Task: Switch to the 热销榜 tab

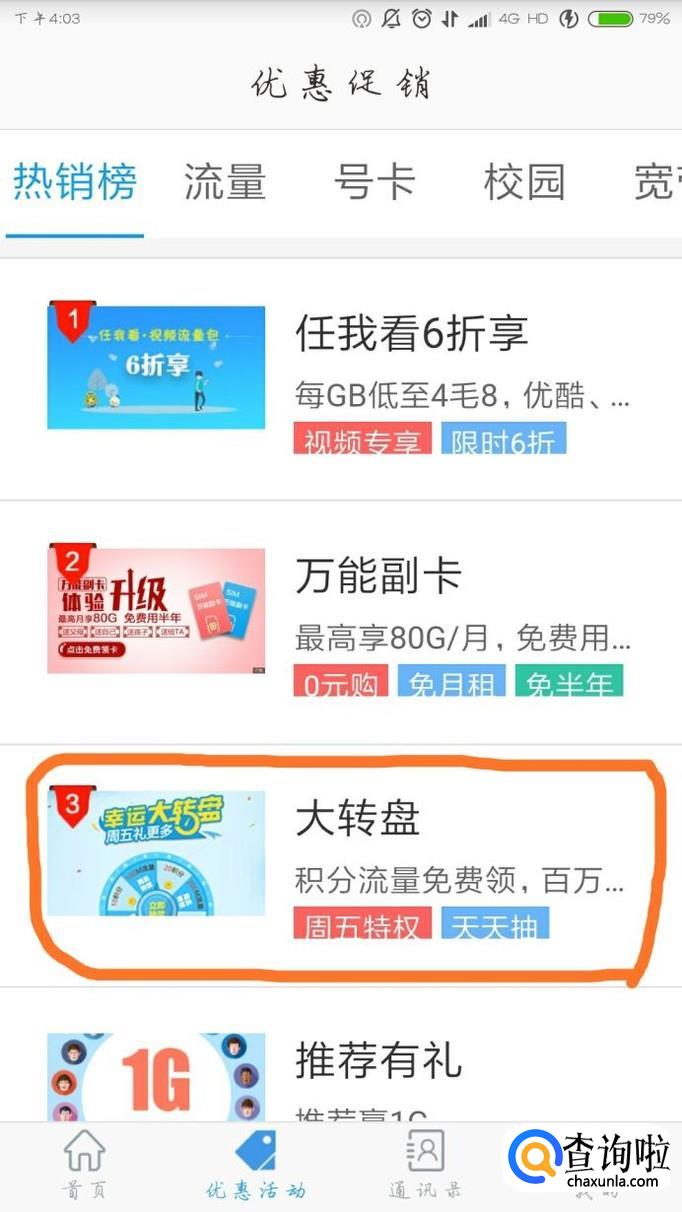Action: [75, 183]
